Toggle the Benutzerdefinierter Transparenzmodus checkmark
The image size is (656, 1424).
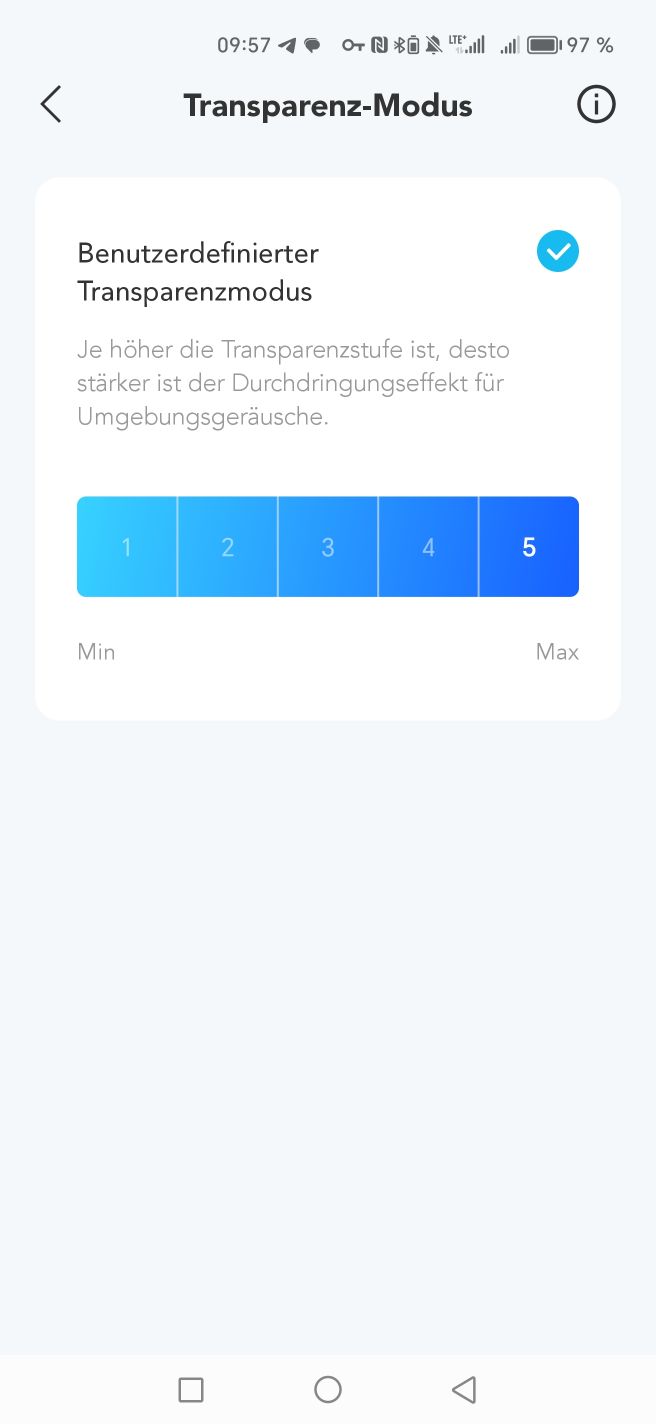click(557, 251)
